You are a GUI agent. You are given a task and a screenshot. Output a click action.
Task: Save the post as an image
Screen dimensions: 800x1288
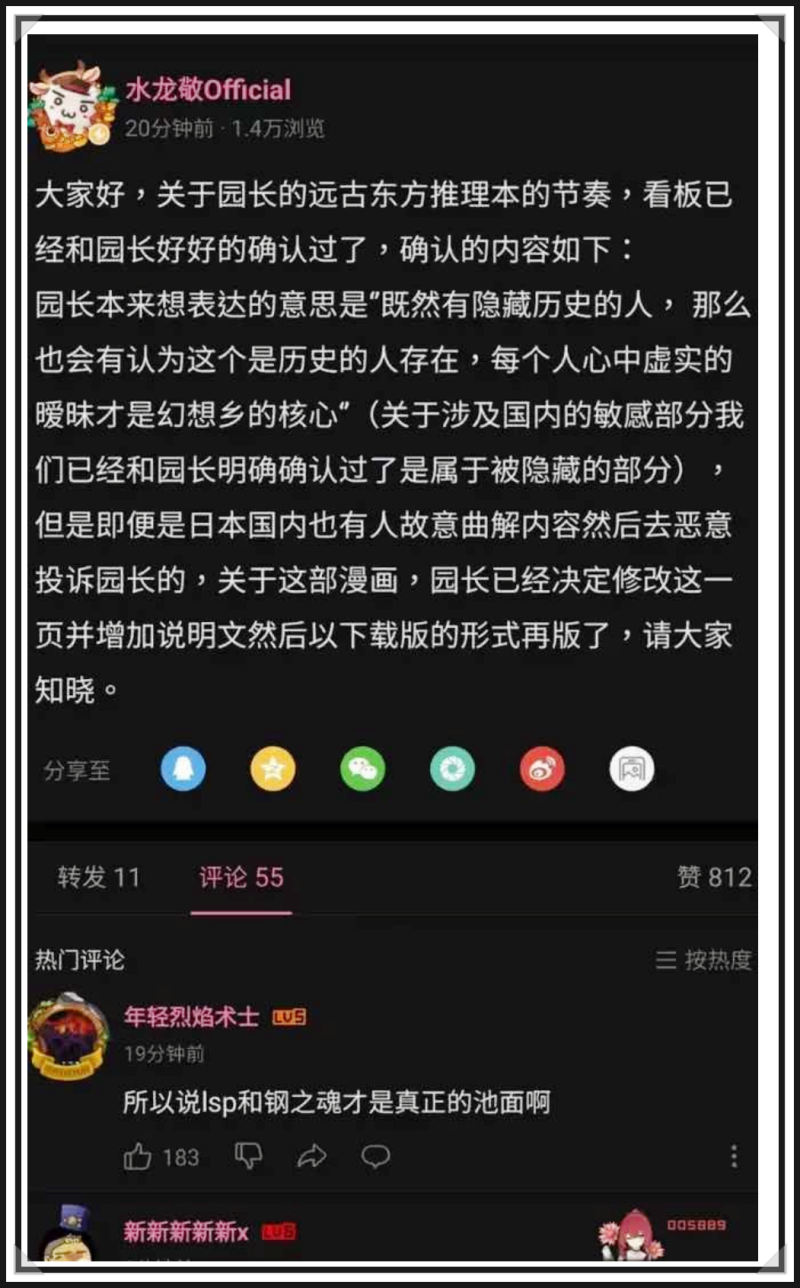(632, 769)
